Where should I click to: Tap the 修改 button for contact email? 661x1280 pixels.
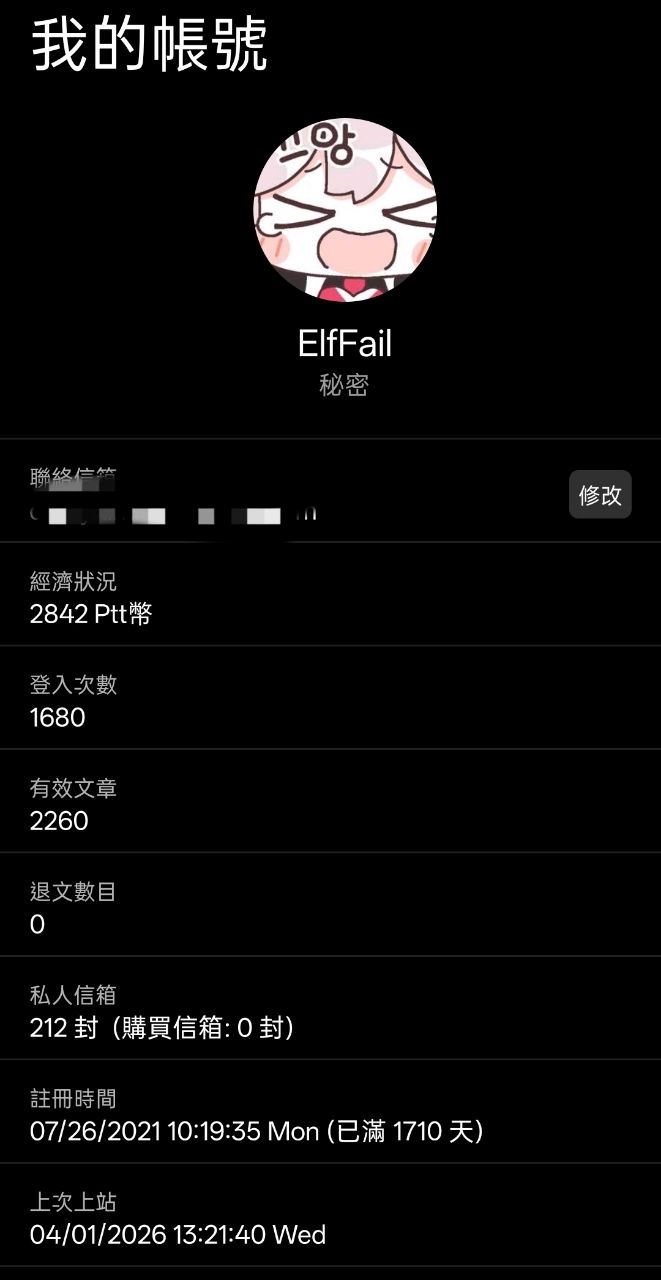[600, 494]
